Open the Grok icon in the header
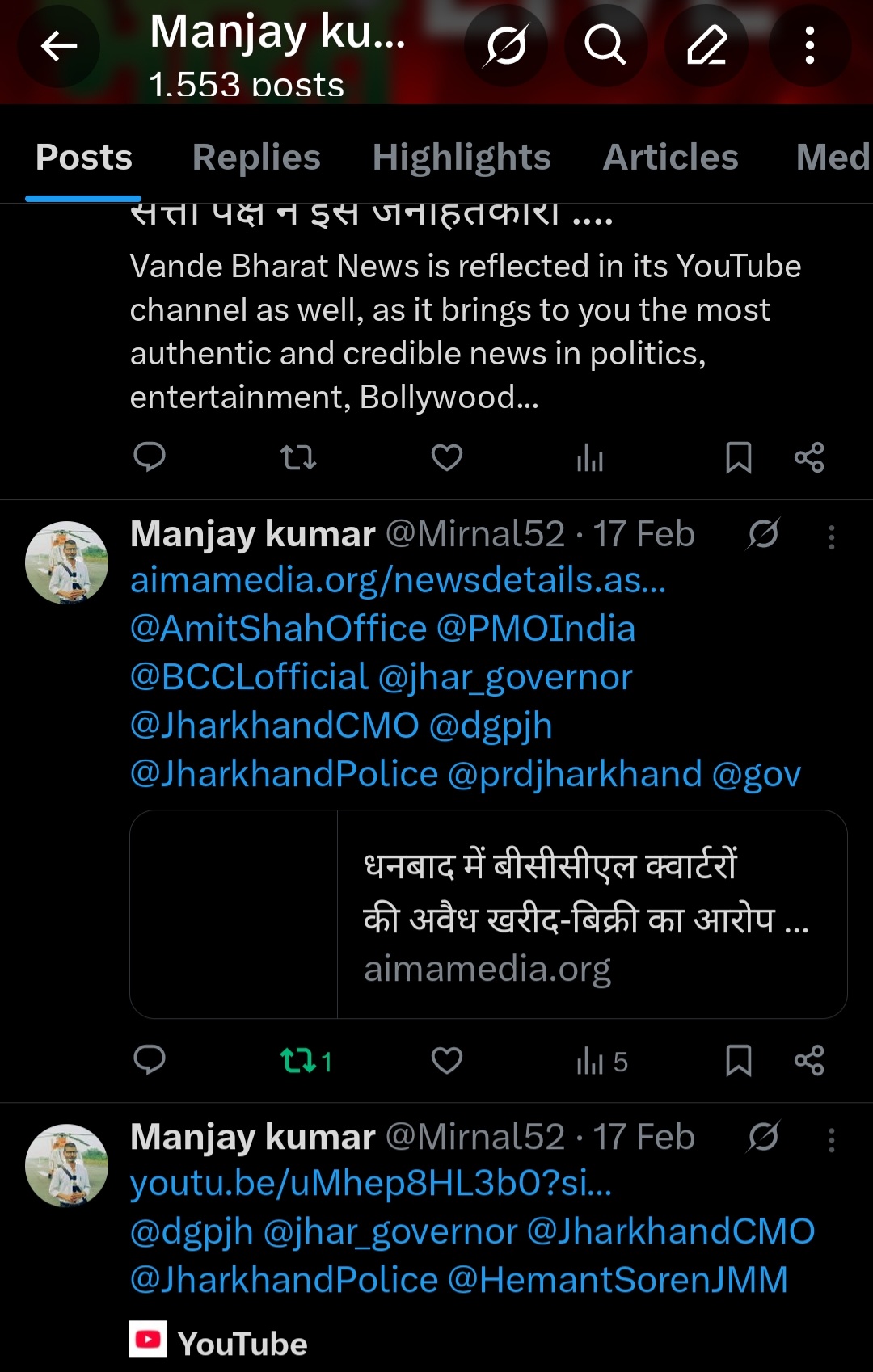 [506, 46]
